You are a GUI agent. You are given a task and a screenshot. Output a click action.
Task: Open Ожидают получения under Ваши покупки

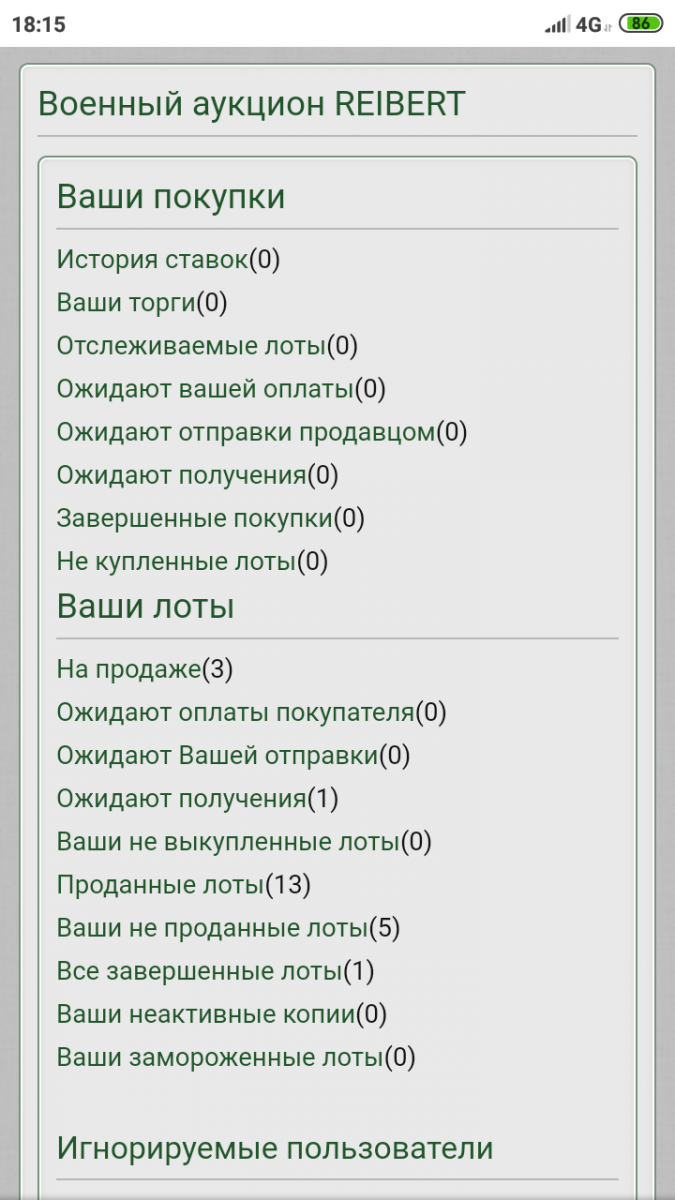[x=181, y=475]
